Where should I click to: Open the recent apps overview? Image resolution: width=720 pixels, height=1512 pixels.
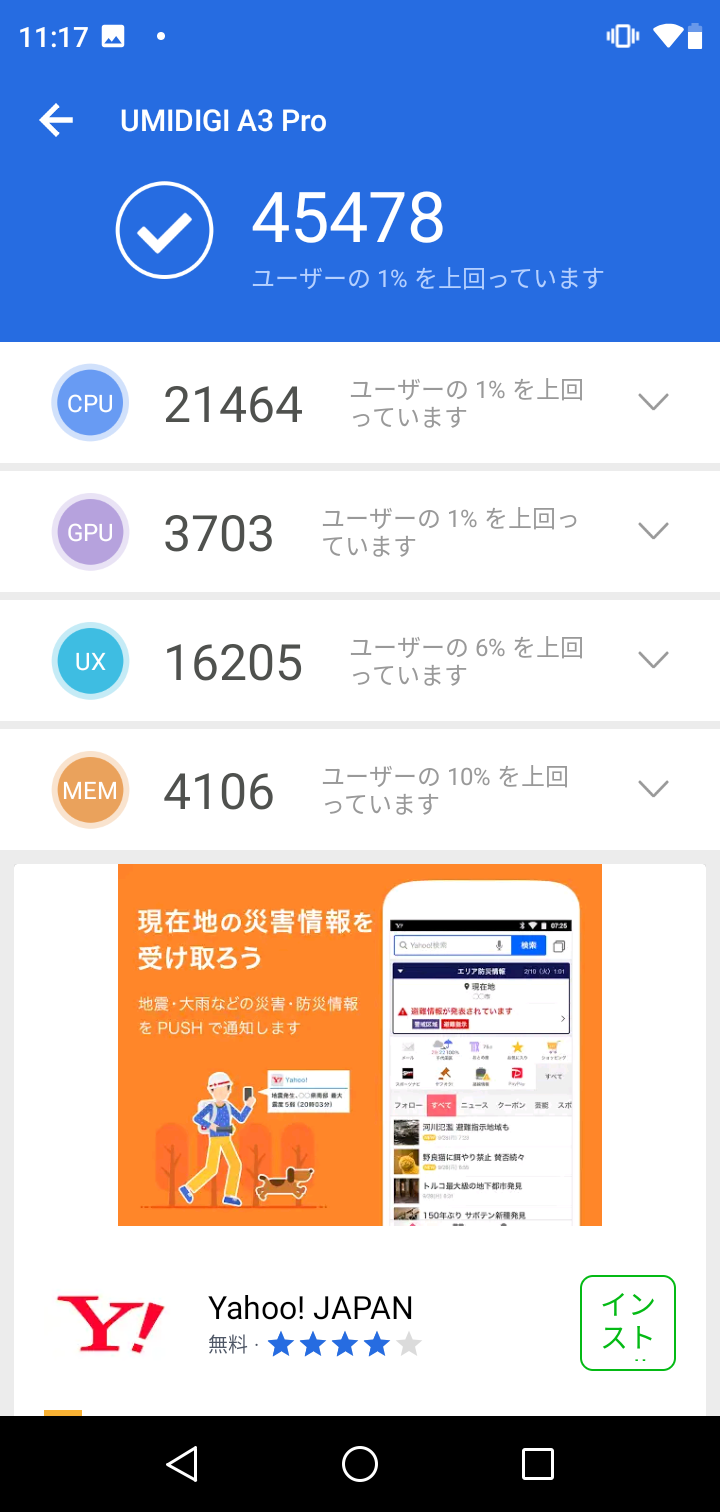click(x=538, y=1464)
